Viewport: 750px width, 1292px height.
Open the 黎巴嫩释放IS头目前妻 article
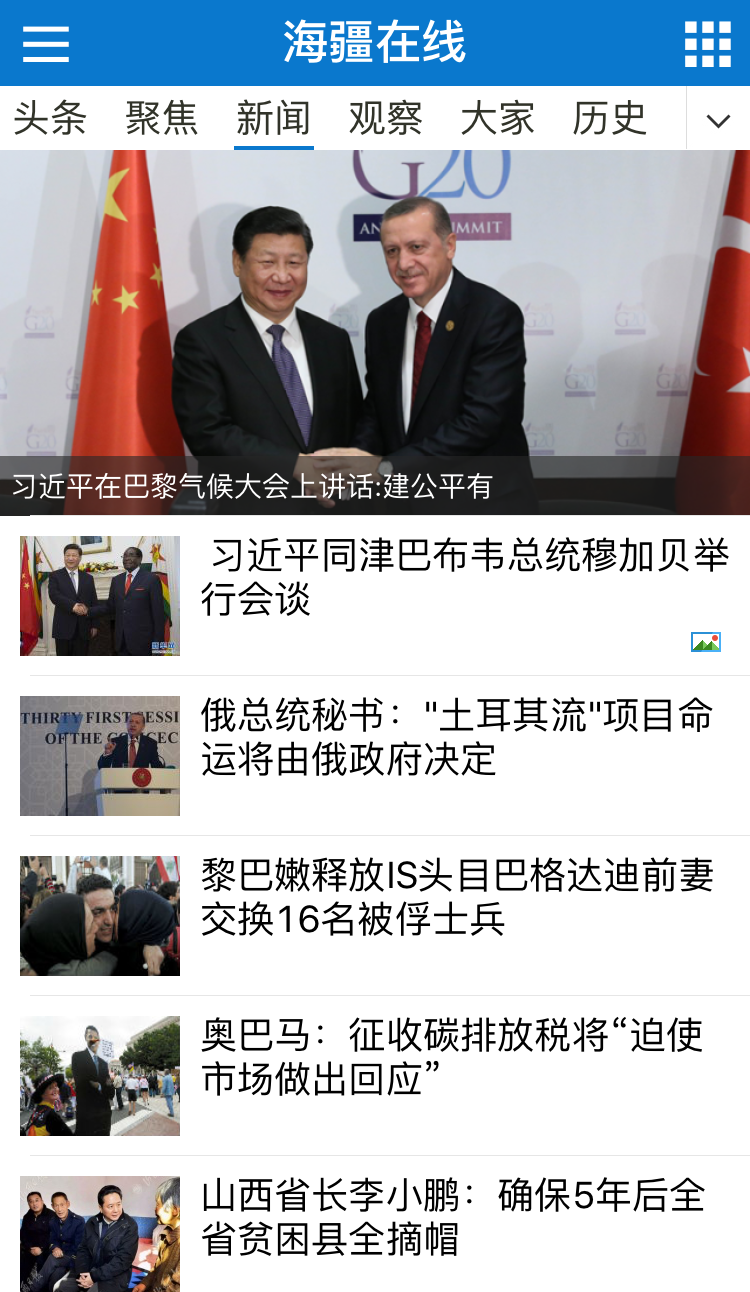(x=456, y=898)
